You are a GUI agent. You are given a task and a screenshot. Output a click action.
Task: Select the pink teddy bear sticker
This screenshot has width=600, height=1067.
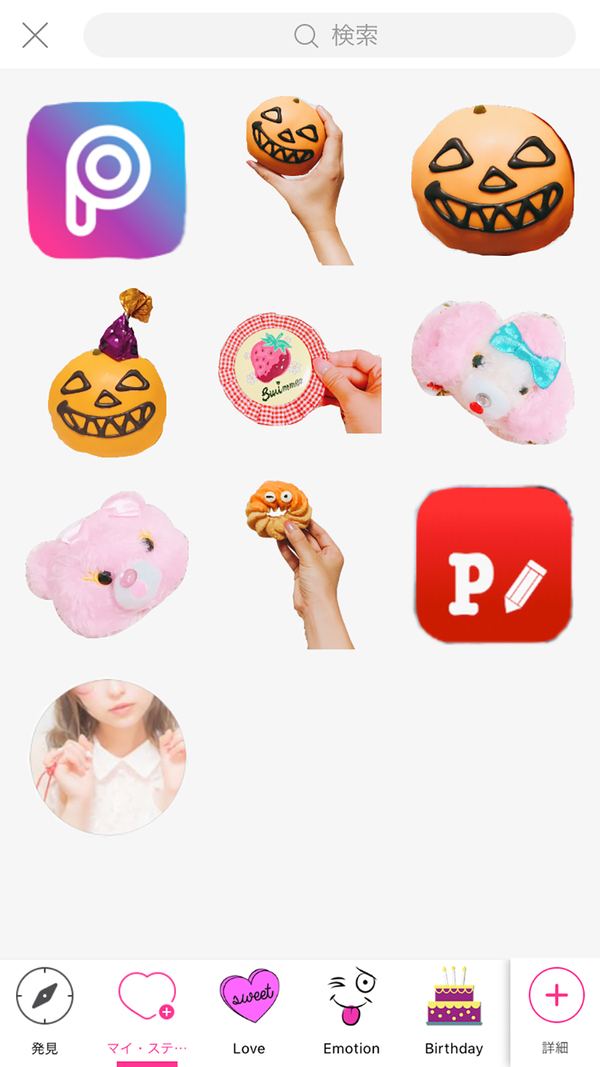106,565
